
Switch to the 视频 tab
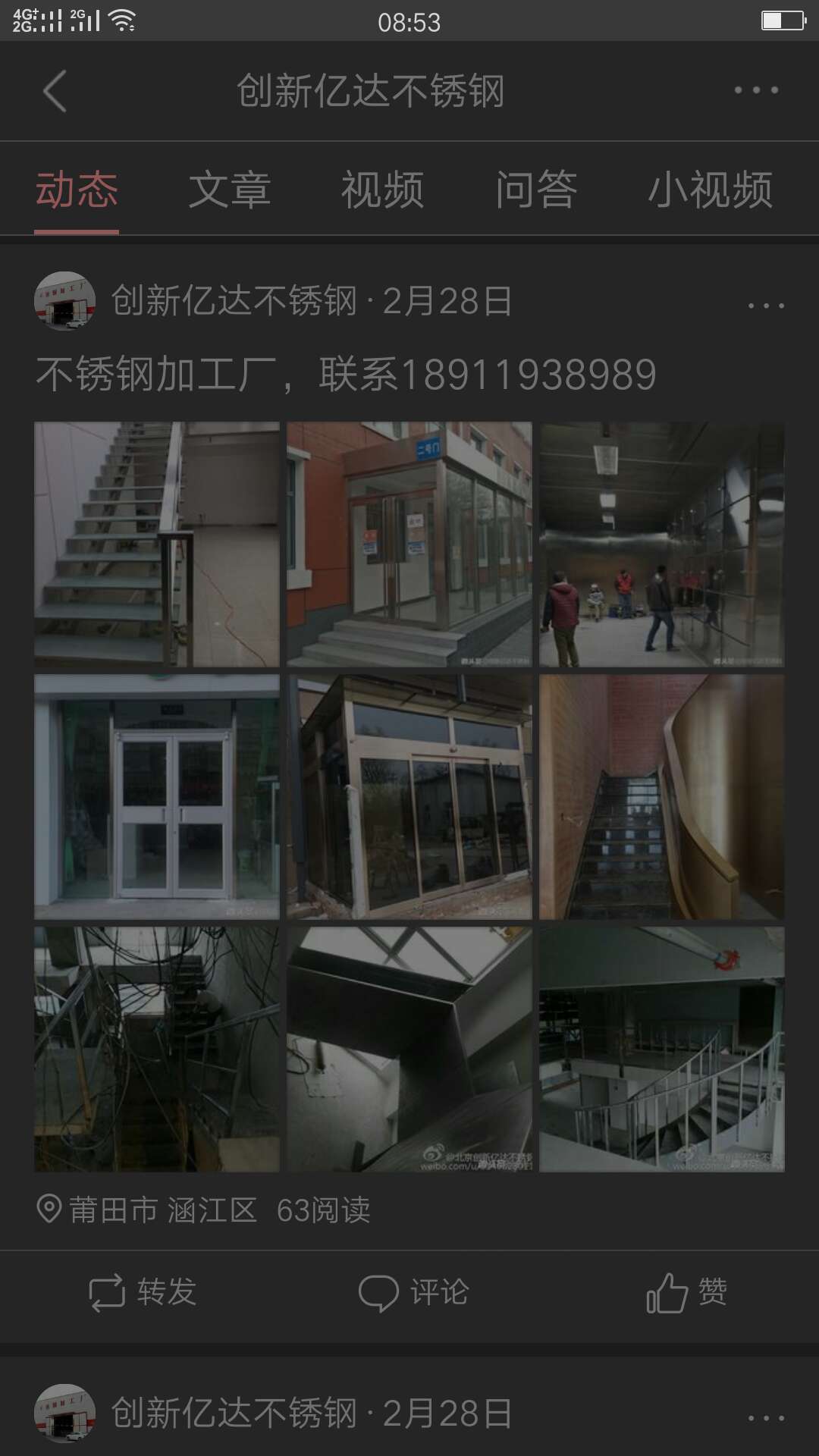[382, 190]
